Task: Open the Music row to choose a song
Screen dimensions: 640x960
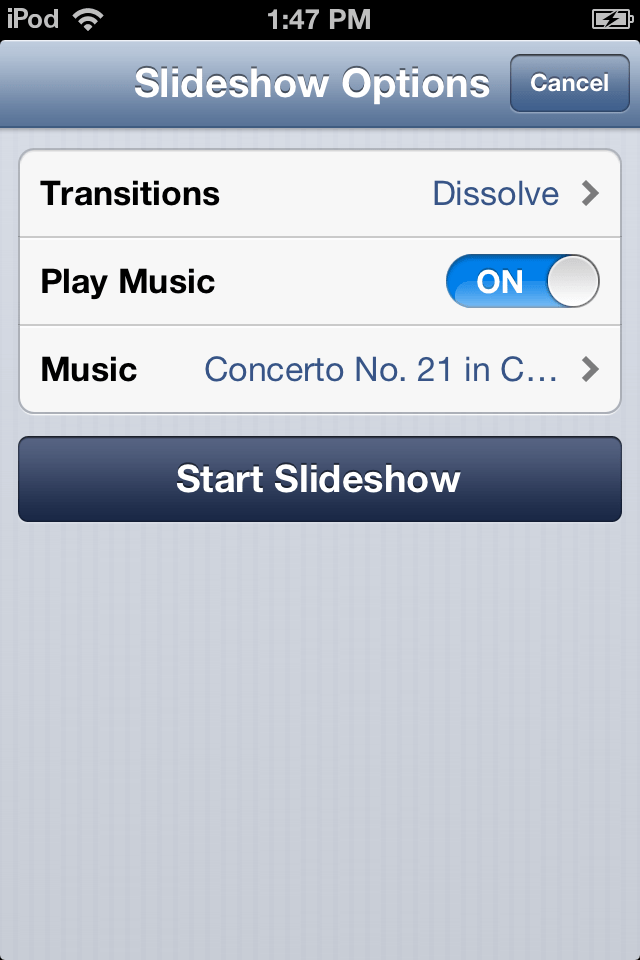Action: pyautogui.click(x=320, y=369)
